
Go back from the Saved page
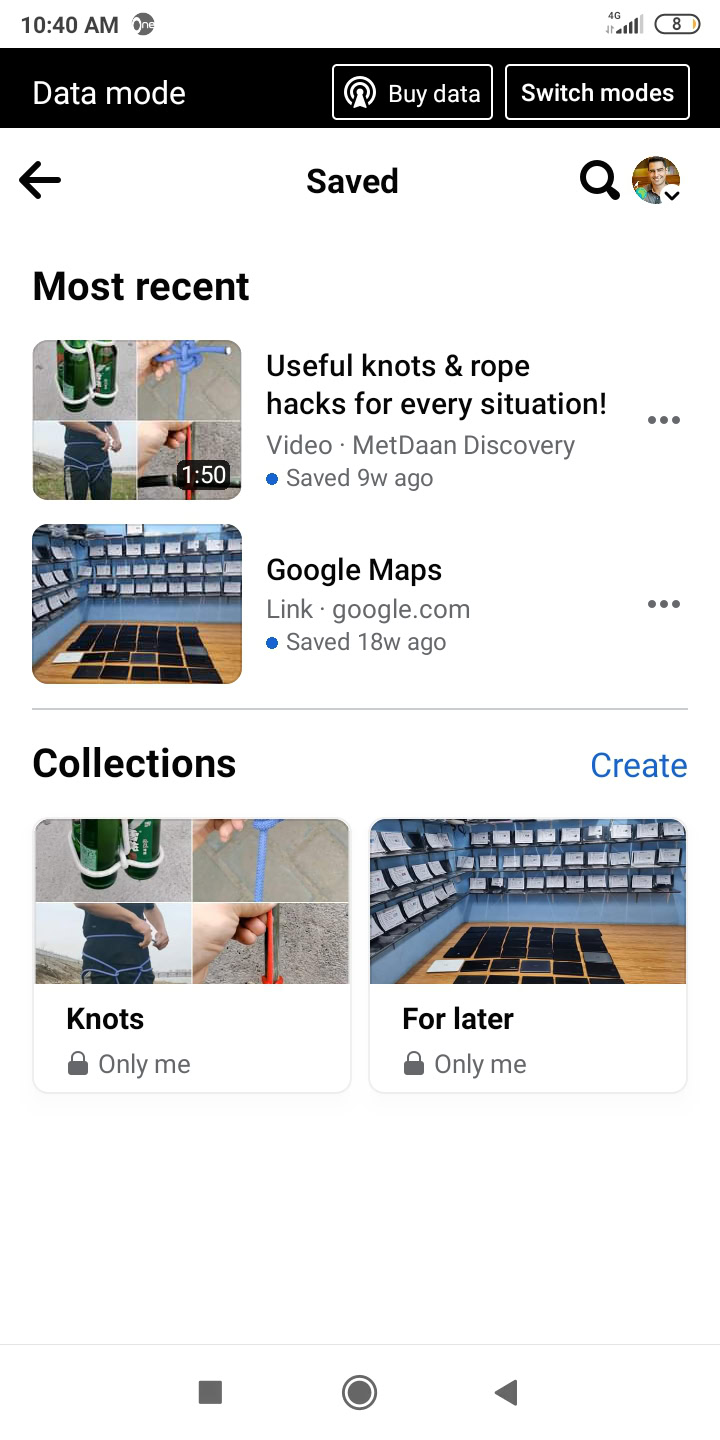pyautogui.click(x=40, y=181)
